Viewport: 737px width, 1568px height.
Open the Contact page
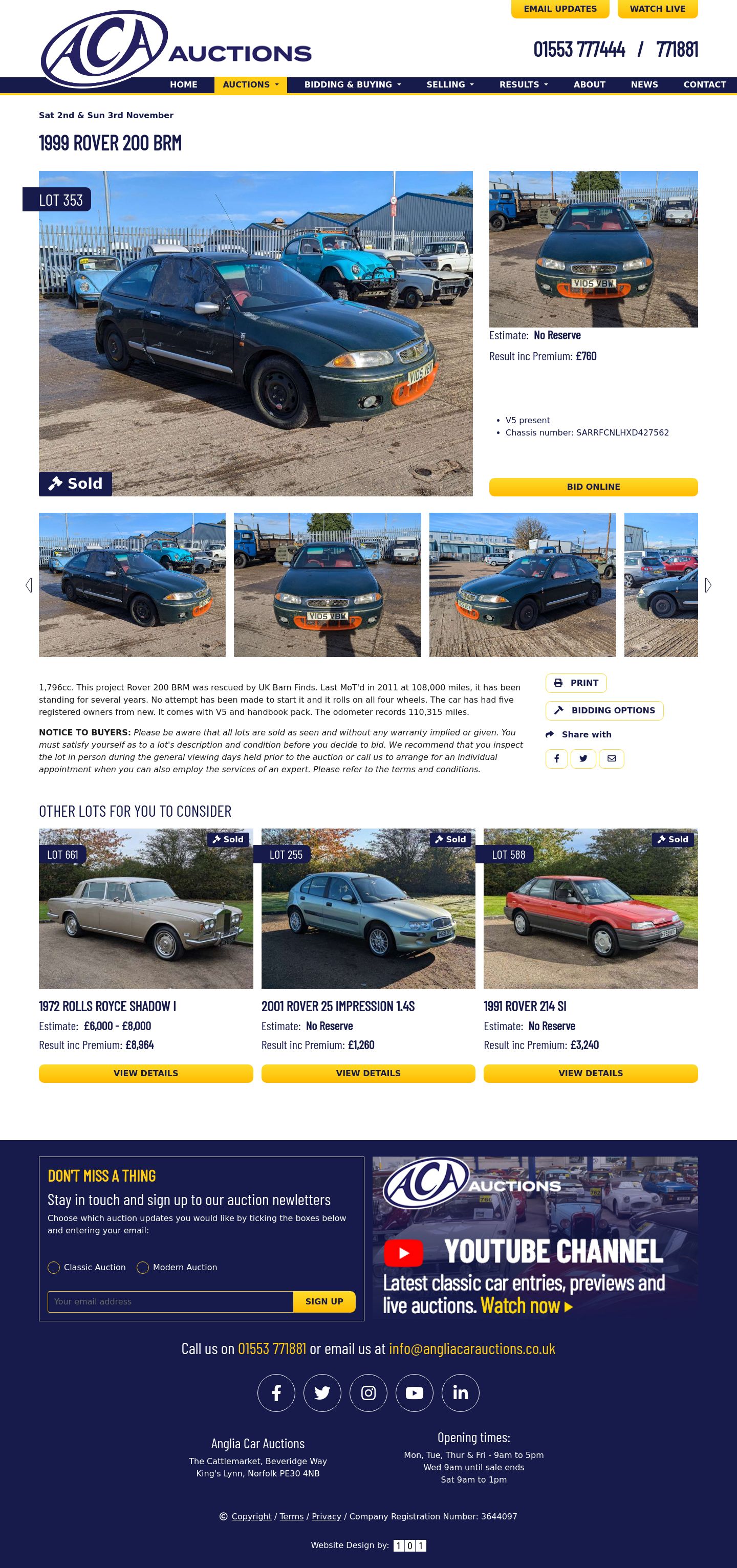704,84
